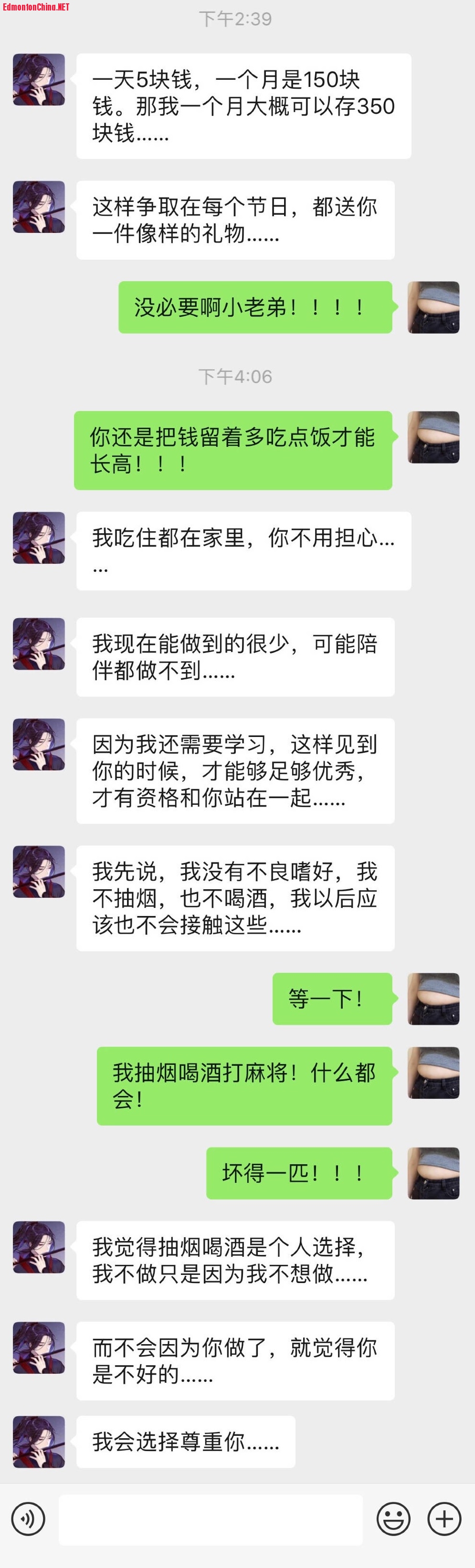Image resolution: width=475 pixels, height=1568 pixels.
Task: Open the emoji sticker panel
Action: pos(393,1519)
